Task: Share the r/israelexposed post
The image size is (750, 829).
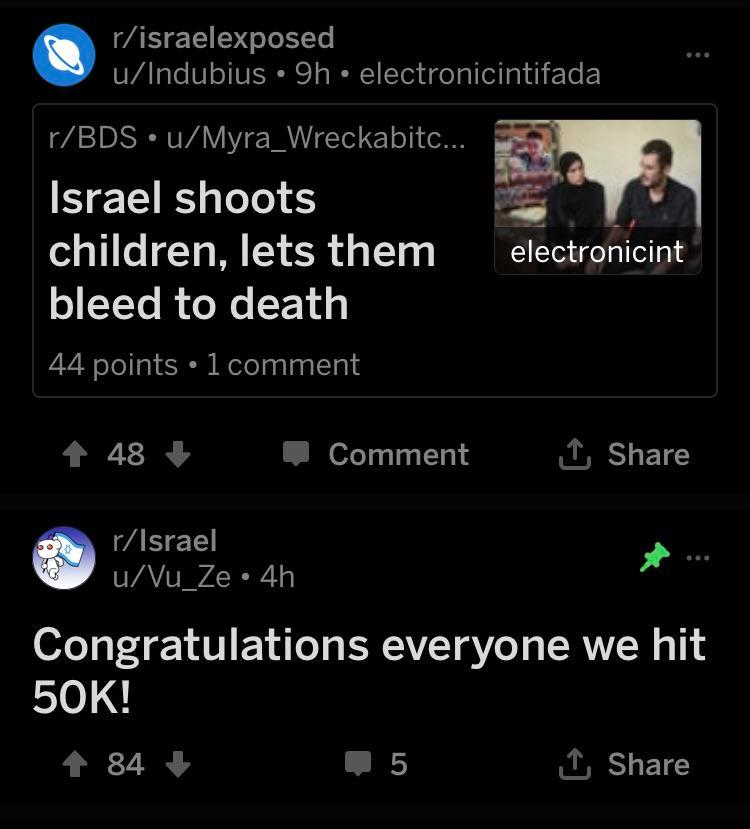Action: click(624, 455)
